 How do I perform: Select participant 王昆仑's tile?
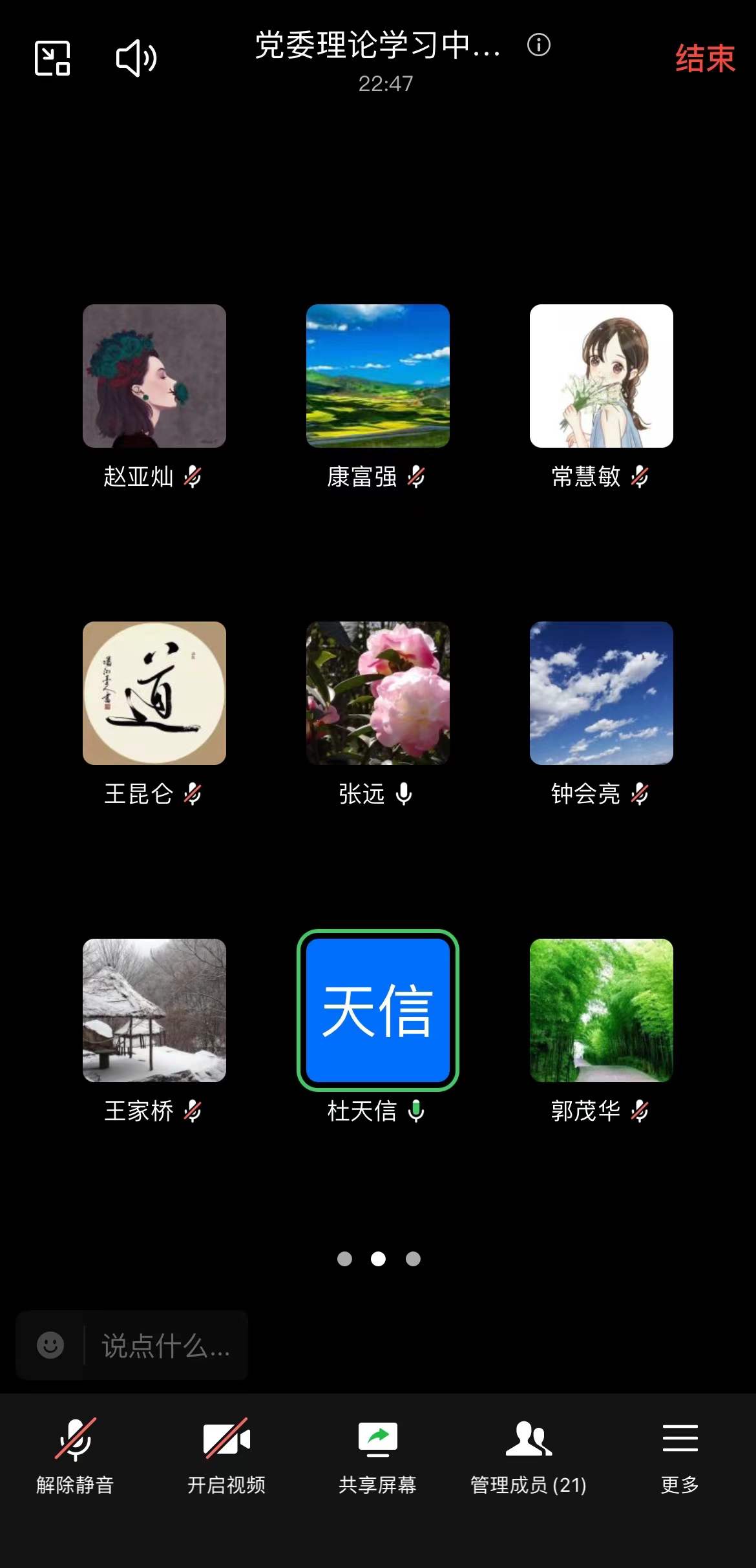pyautogui.click(x=154, y=693)
